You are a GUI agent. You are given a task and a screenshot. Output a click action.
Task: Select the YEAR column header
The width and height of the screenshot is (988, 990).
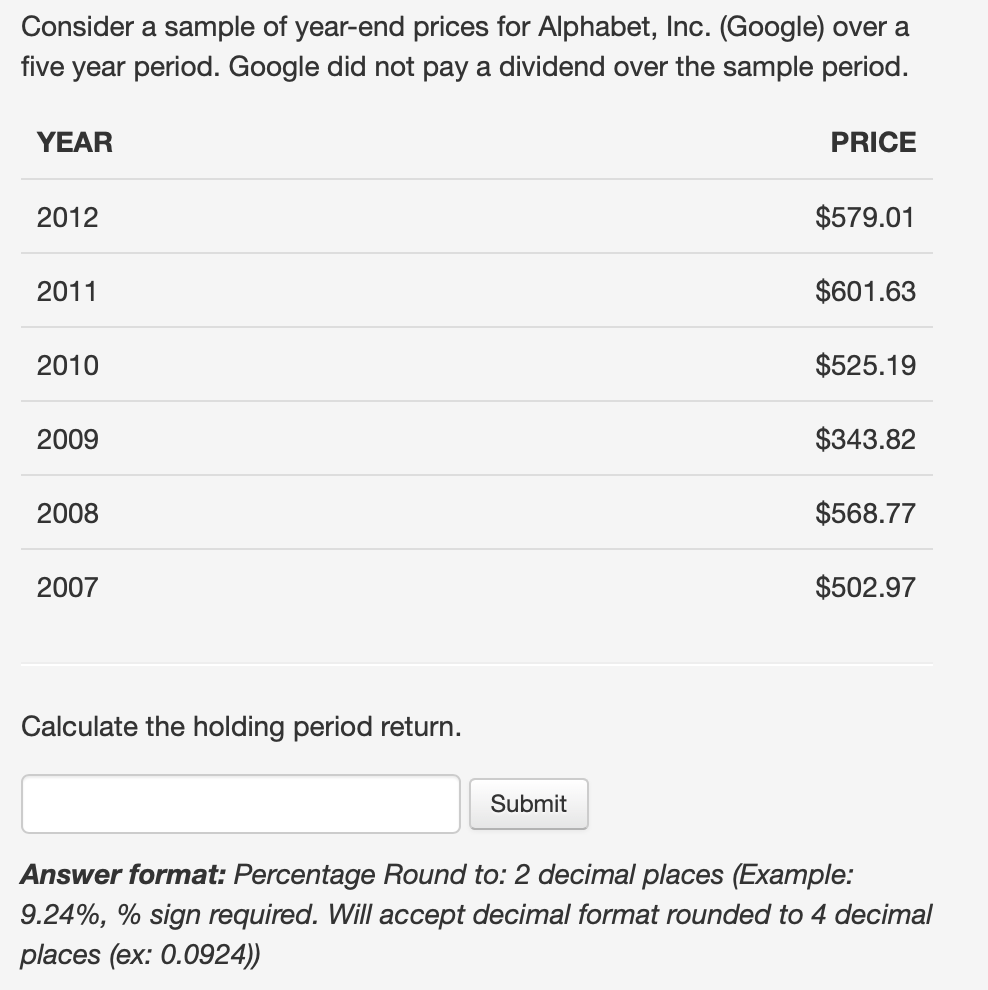pyautogui.click(x=73, y=143)
